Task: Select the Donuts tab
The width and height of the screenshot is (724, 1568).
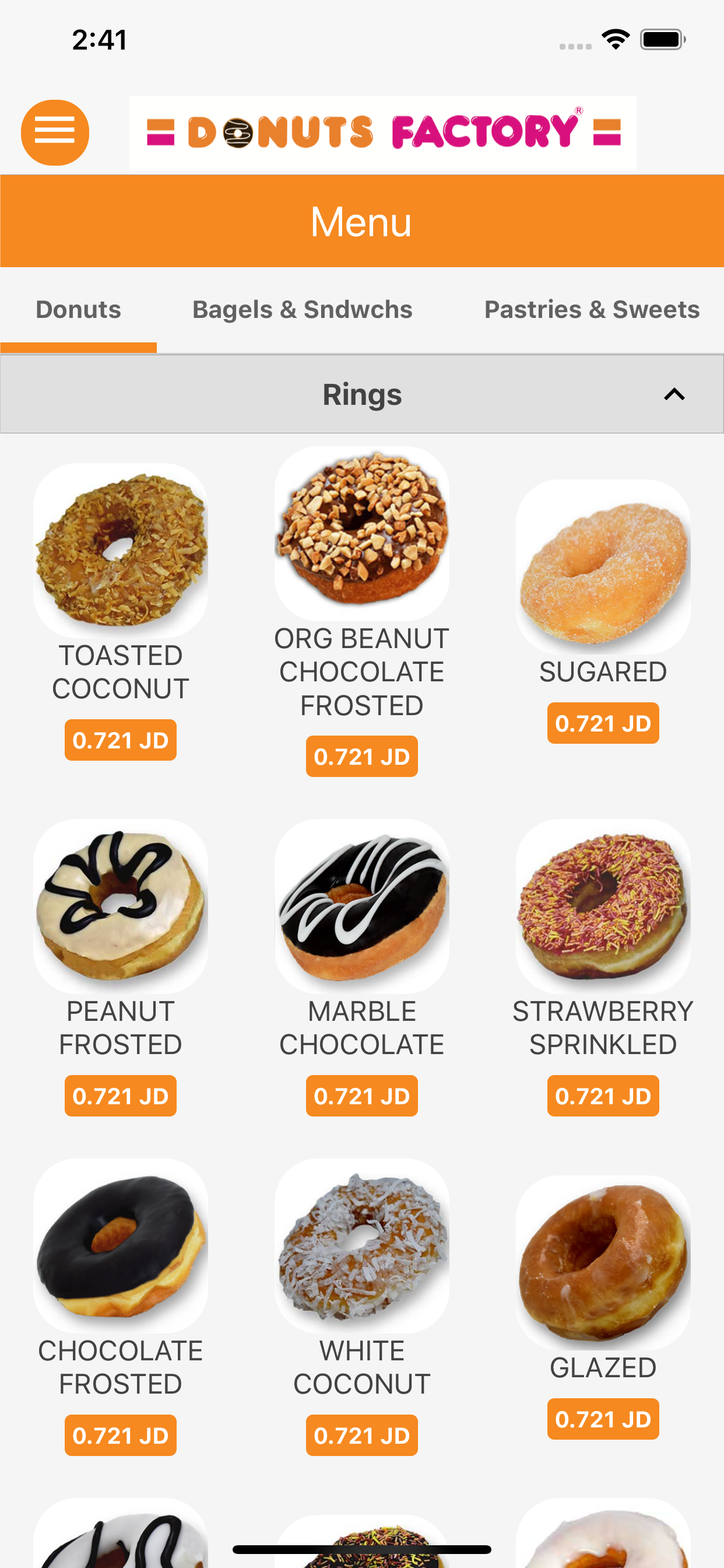Action: pos(78,309)
